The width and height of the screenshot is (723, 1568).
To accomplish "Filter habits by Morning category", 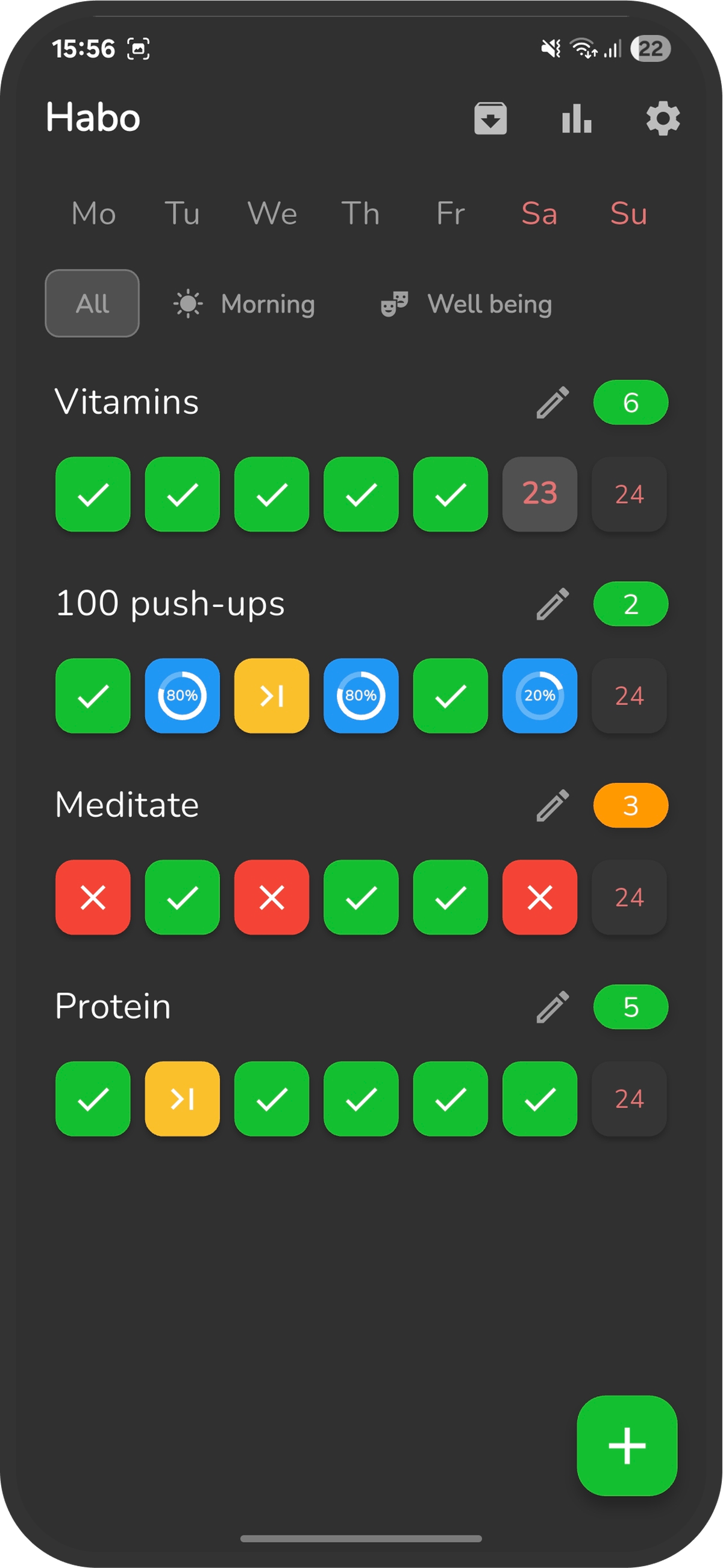I will 245,304.
